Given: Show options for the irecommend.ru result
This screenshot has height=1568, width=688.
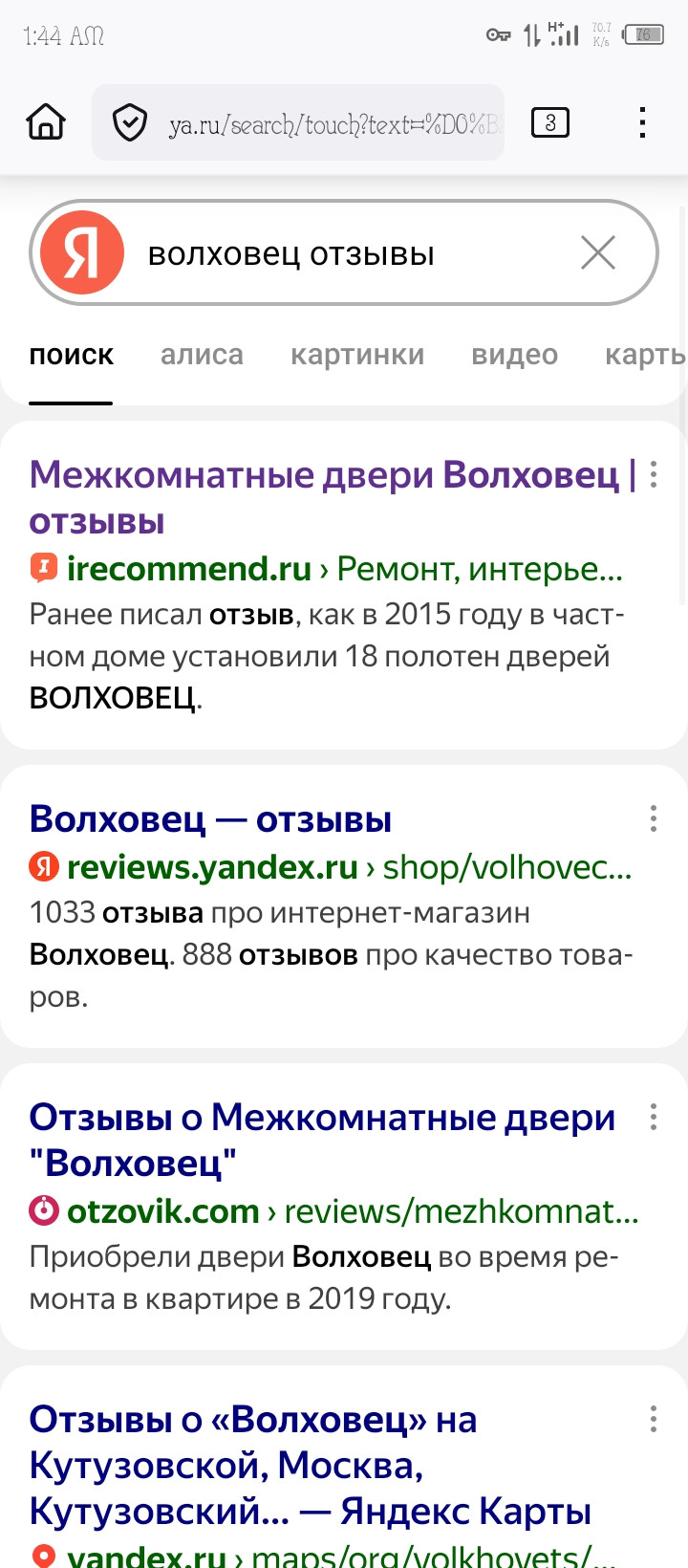Looking at the screenshot, I should coord(654,474).
